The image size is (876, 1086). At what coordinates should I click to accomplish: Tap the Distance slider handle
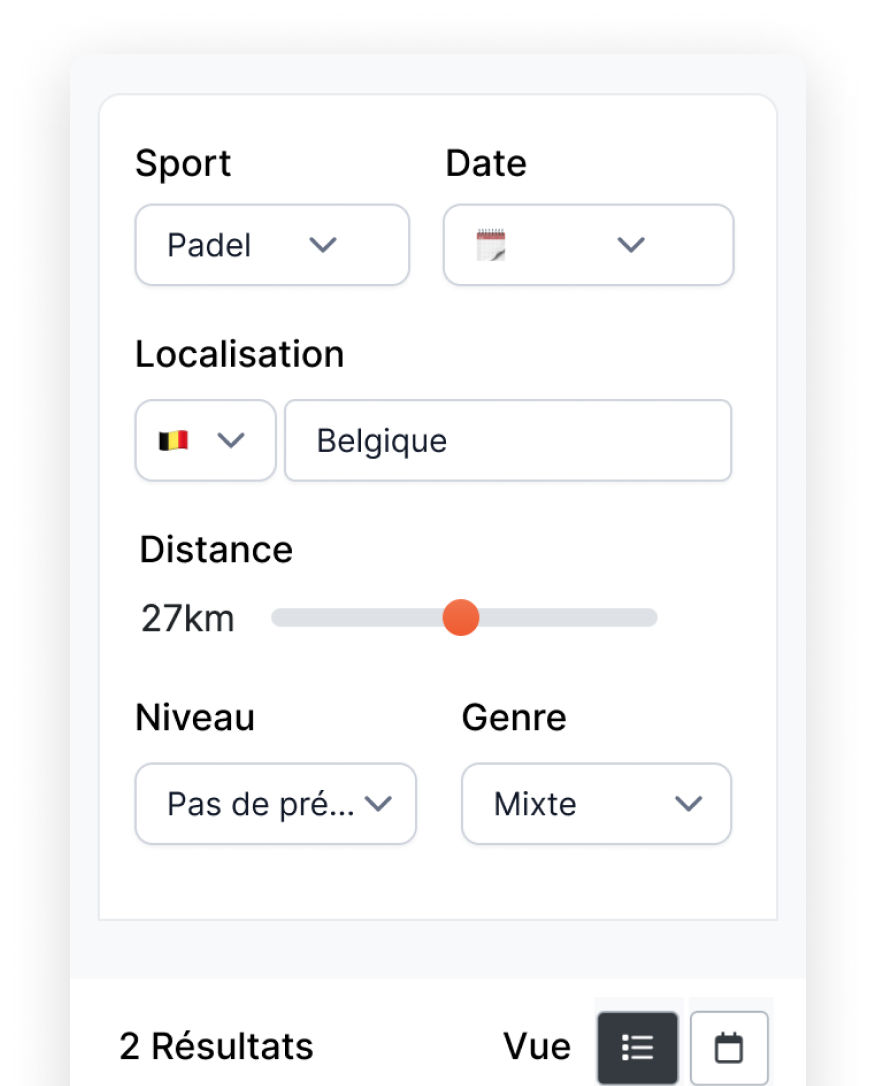tap(461, 617)
